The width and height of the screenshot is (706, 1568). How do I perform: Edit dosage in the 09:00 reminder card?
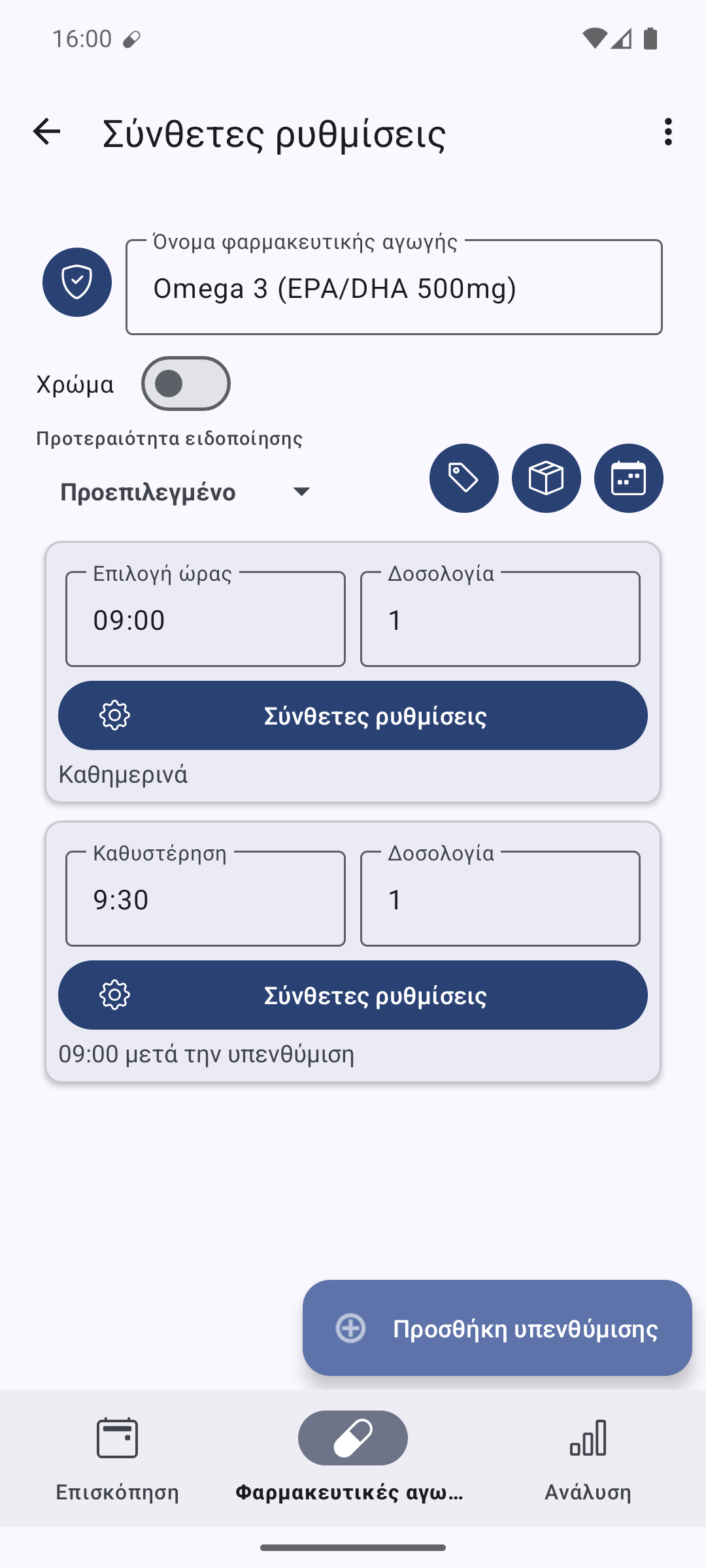[x=500, y=619]
